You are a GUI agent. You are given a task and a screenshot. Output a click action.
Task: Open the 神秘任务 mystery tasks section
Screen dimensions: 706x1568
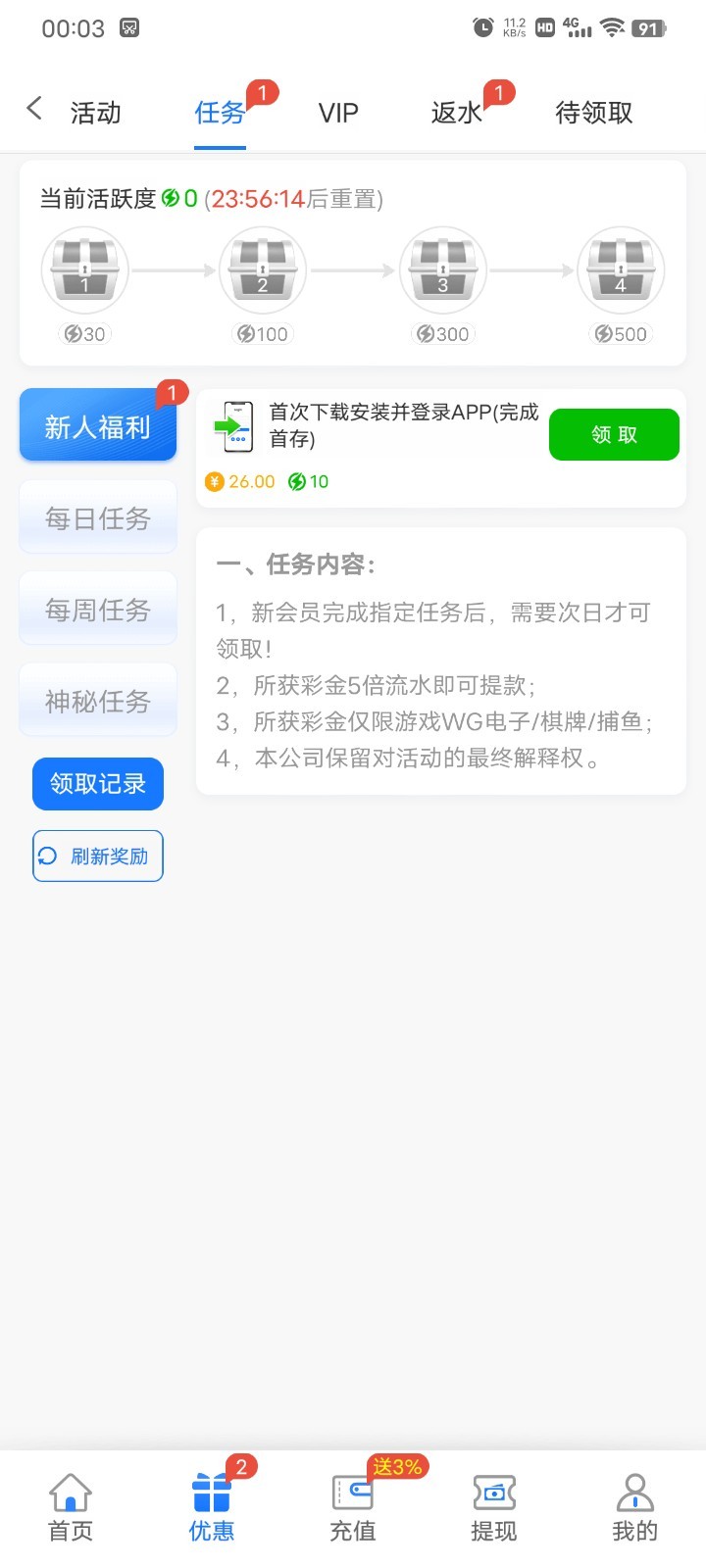(97, 700)
